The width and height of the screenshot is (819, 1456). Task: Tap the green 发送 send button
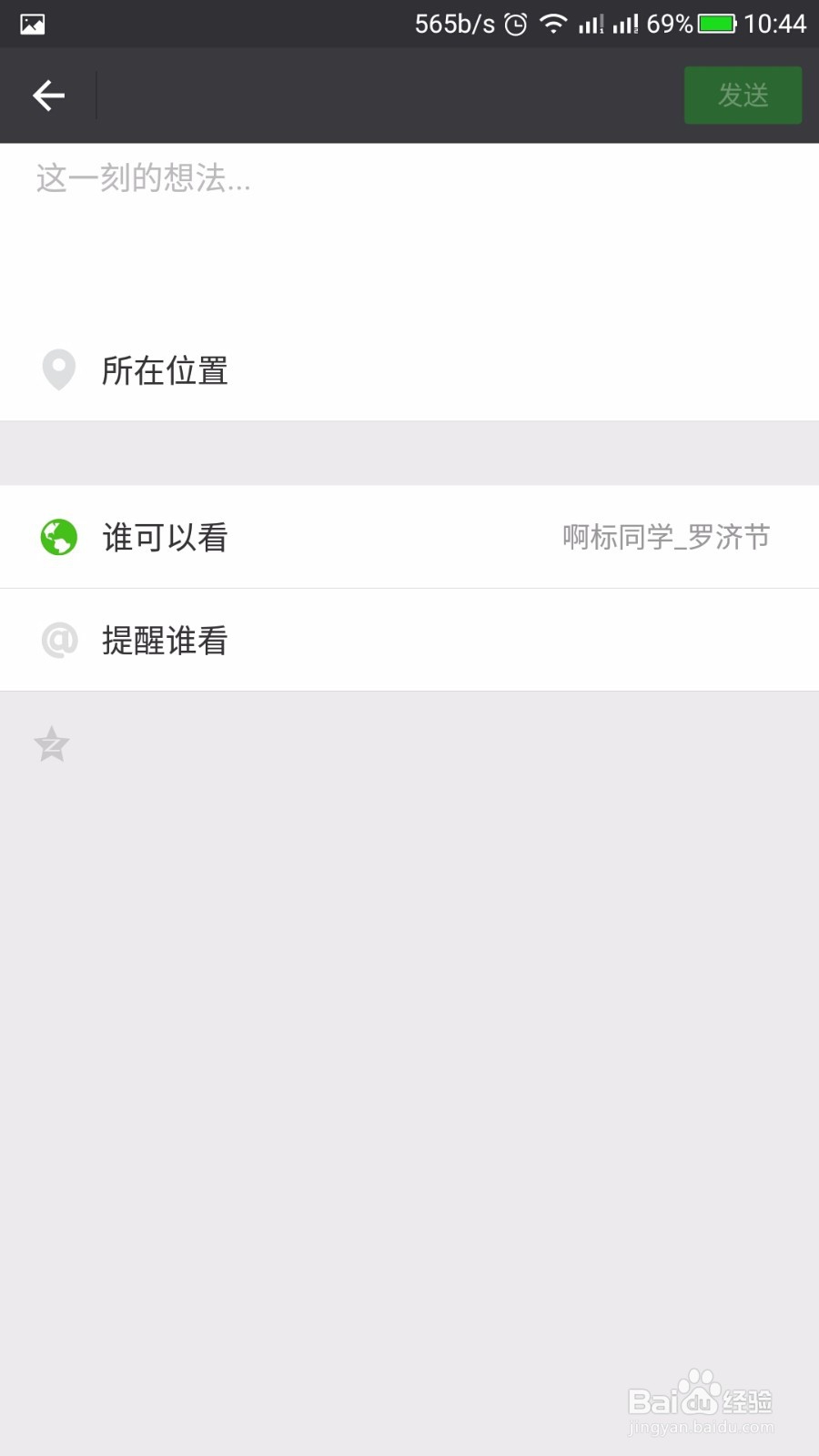743,95
